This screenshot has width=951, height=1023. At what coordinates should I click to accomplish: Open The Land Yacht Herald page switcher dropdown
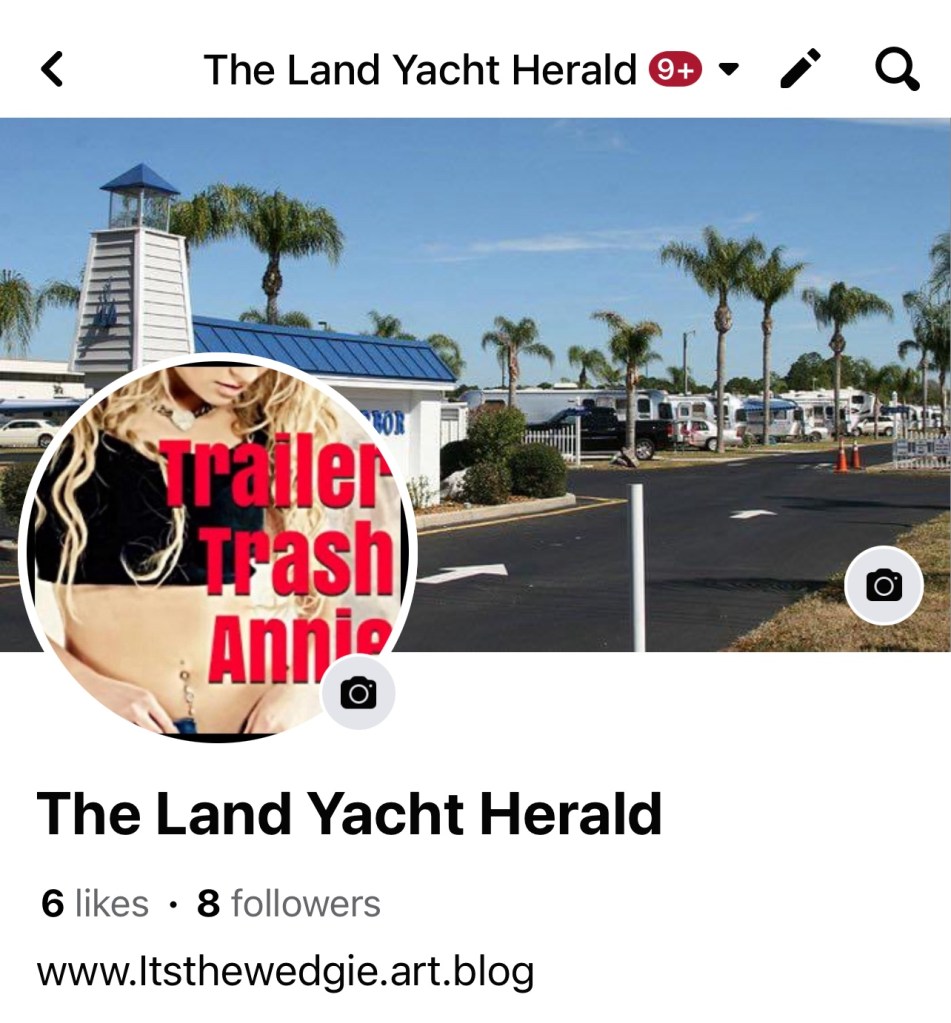point(729,70)
